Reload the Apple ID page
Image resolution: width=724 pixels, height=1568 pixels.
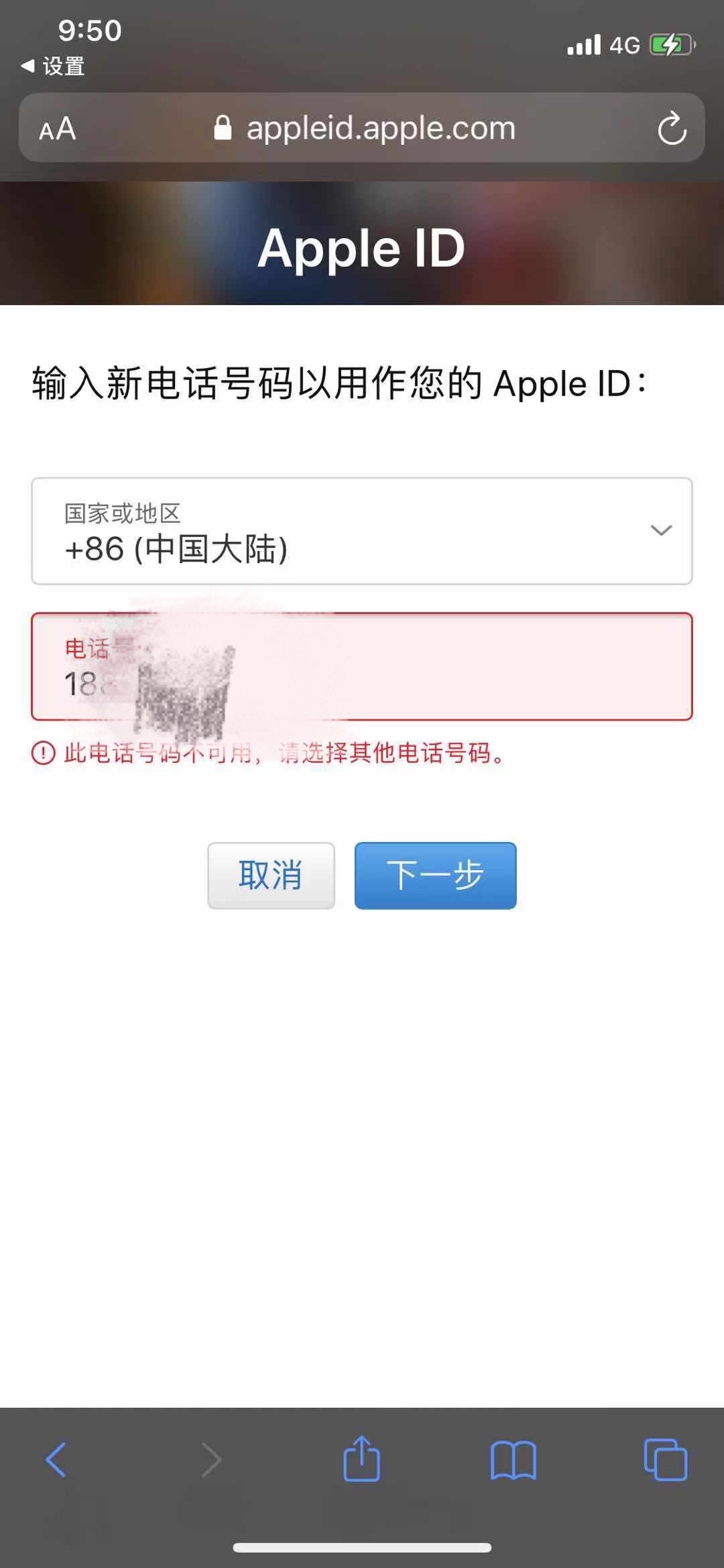click(671, 129)
